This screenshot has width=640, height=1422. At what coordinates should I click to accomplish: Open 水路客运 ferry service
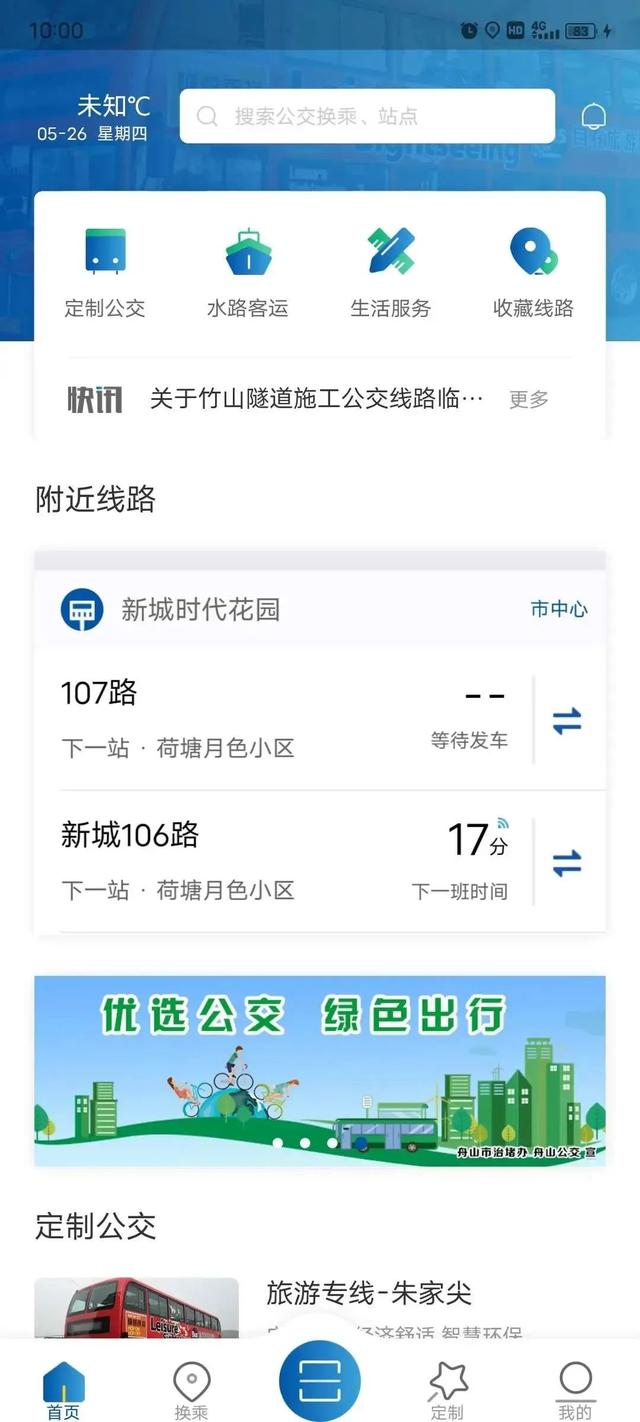point(247,272)
